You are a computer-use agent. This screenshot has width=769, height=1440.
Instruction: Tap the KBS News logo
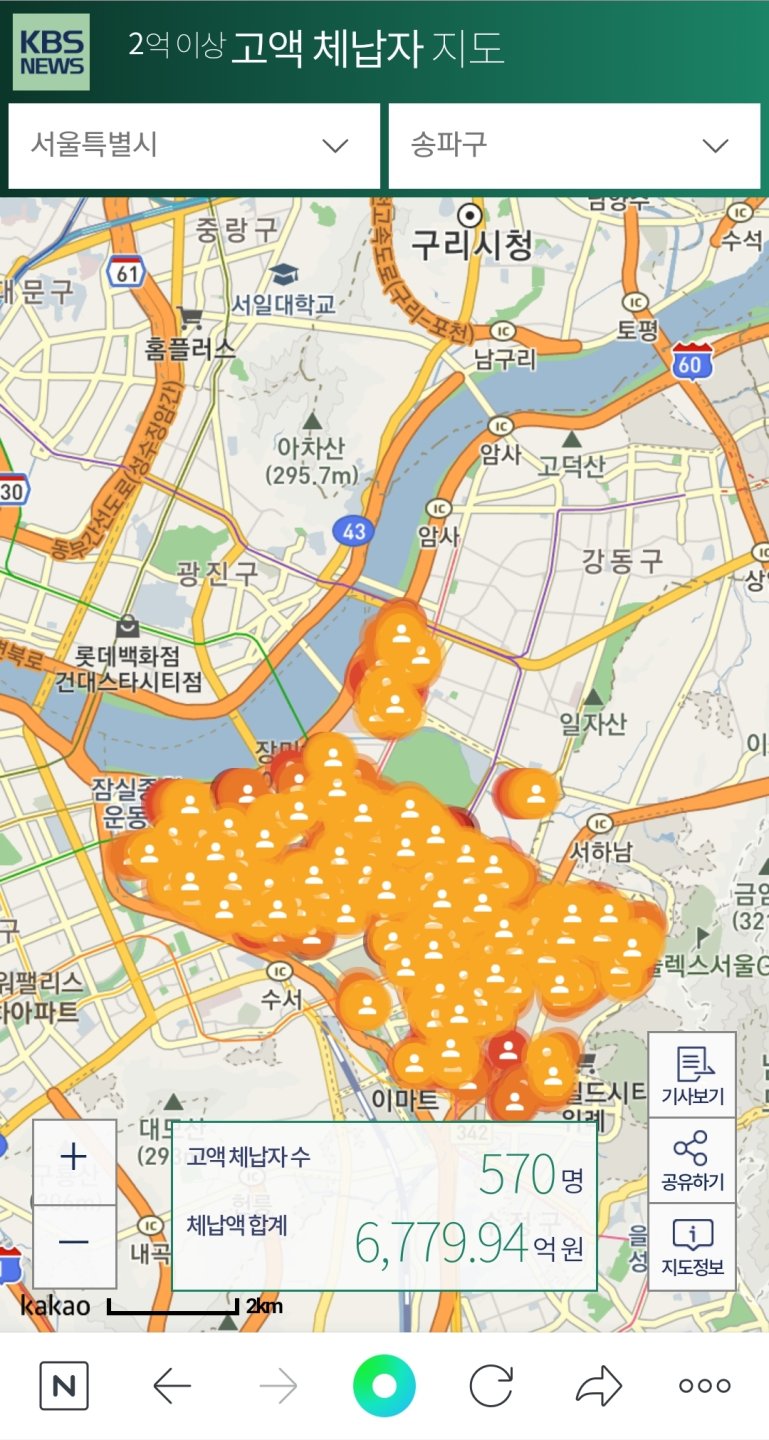(52, 52)
